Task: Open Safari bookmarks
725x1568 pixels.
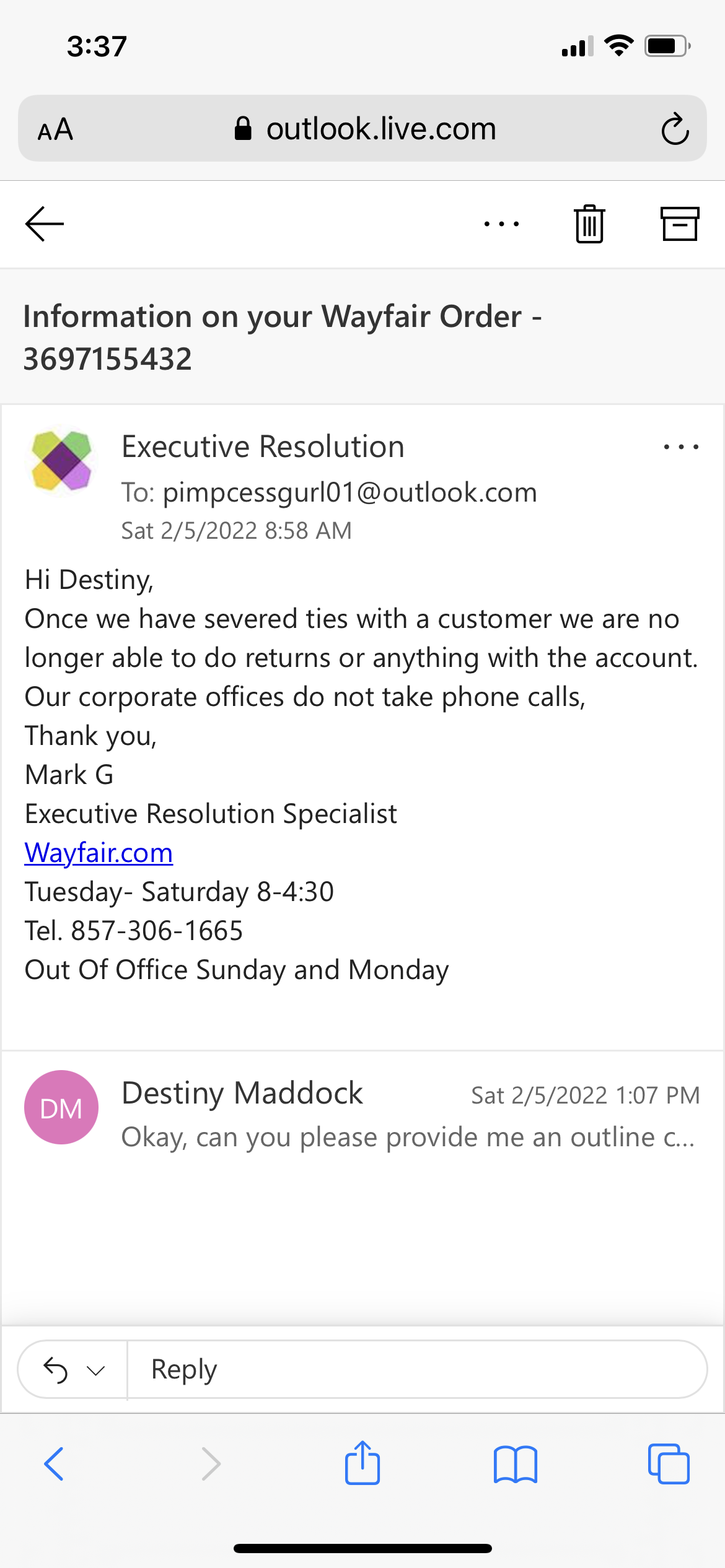Action: (515, 1464)
